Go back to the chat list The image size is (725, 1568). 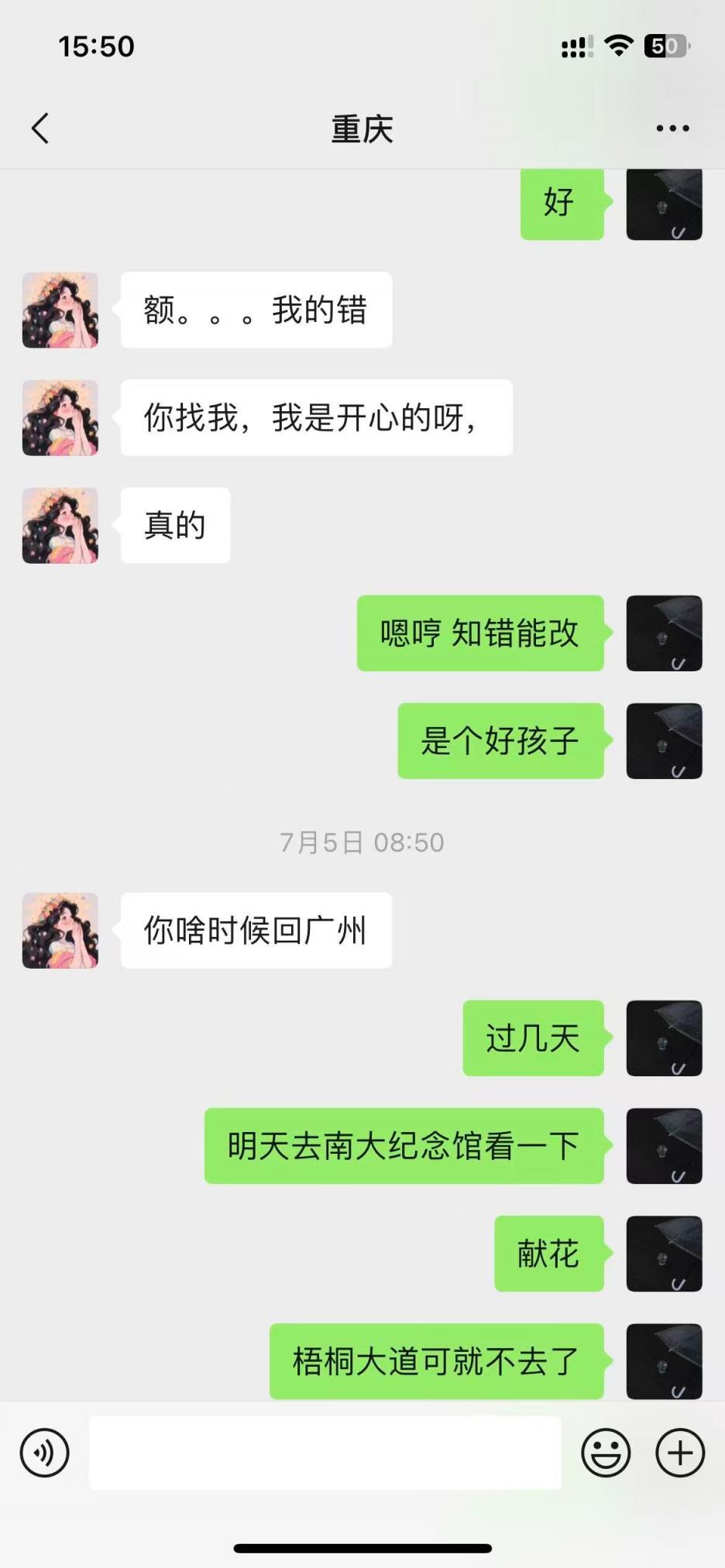[40, 129]
